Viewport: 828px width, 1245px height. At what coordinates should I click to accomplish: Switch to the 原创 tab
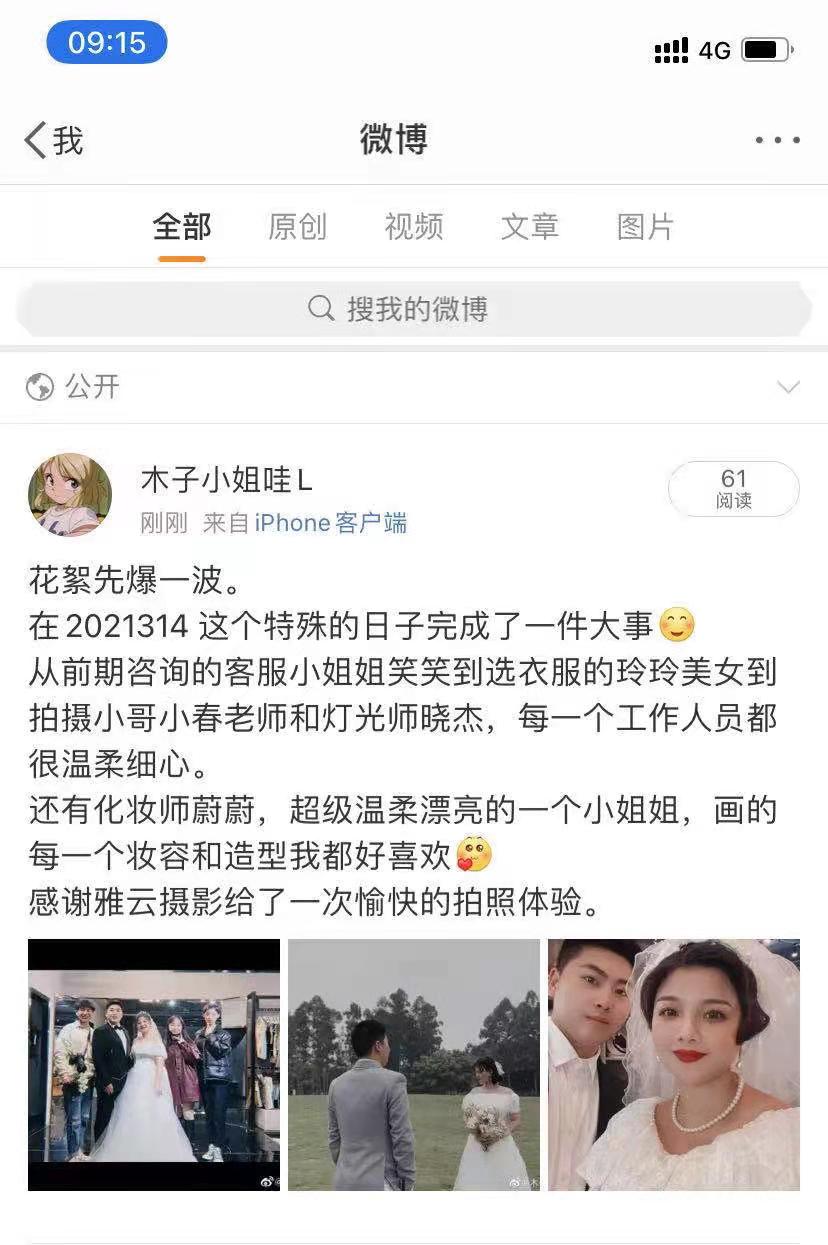click(x=297, y=227)
